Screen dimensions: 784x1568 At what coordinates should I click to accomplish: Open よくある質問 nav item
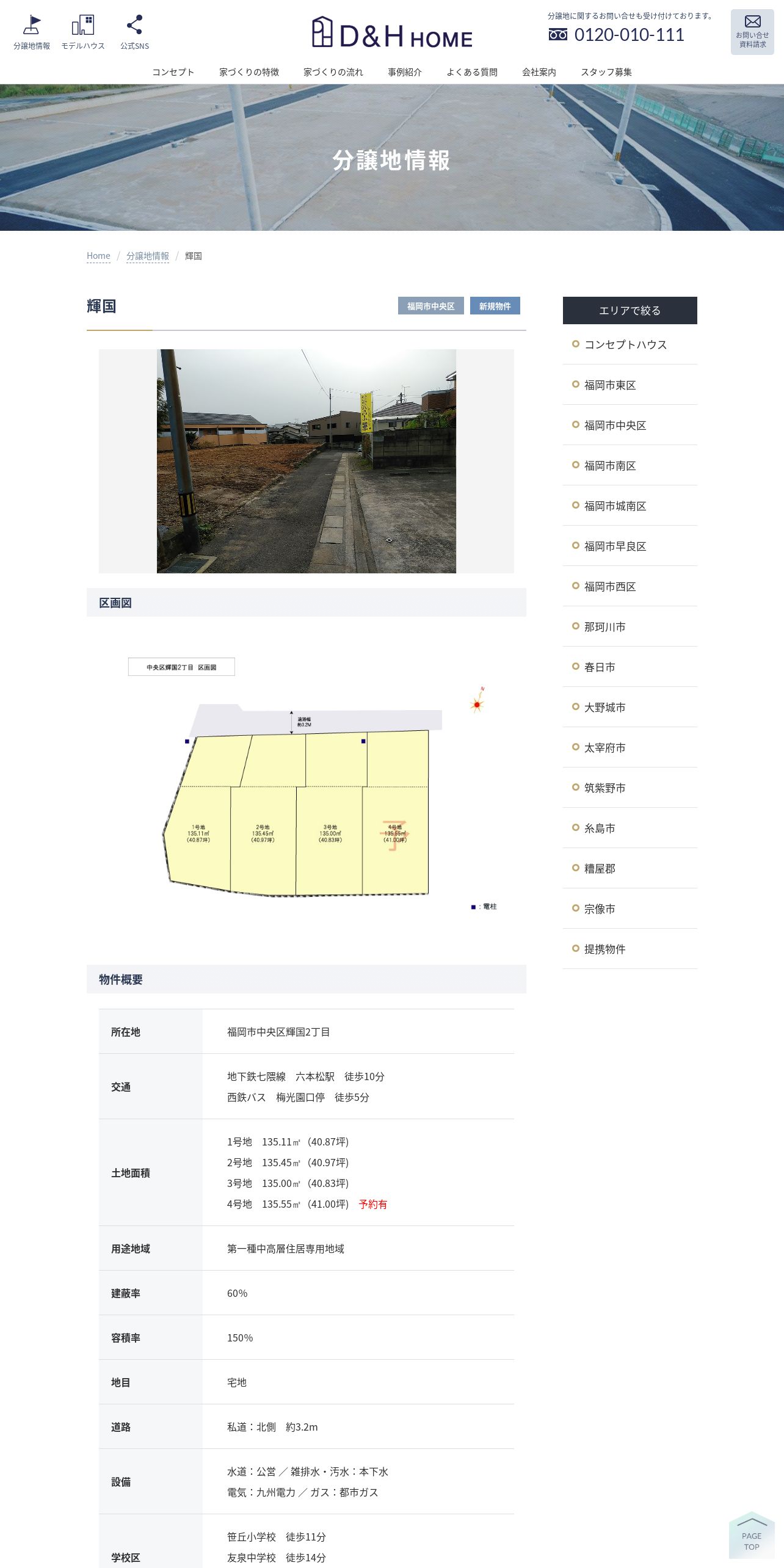click(472, 72)
